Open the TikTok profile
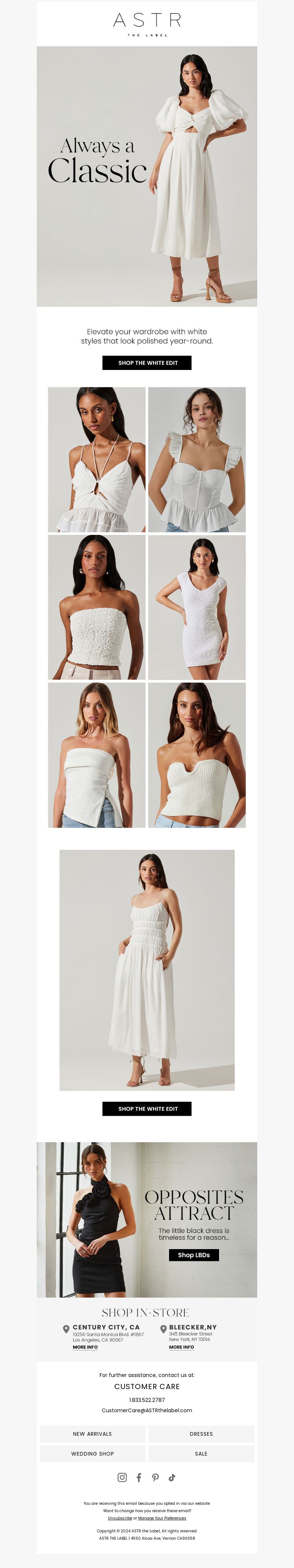This screenshot has height=1568, width=294. point(172,1477)
